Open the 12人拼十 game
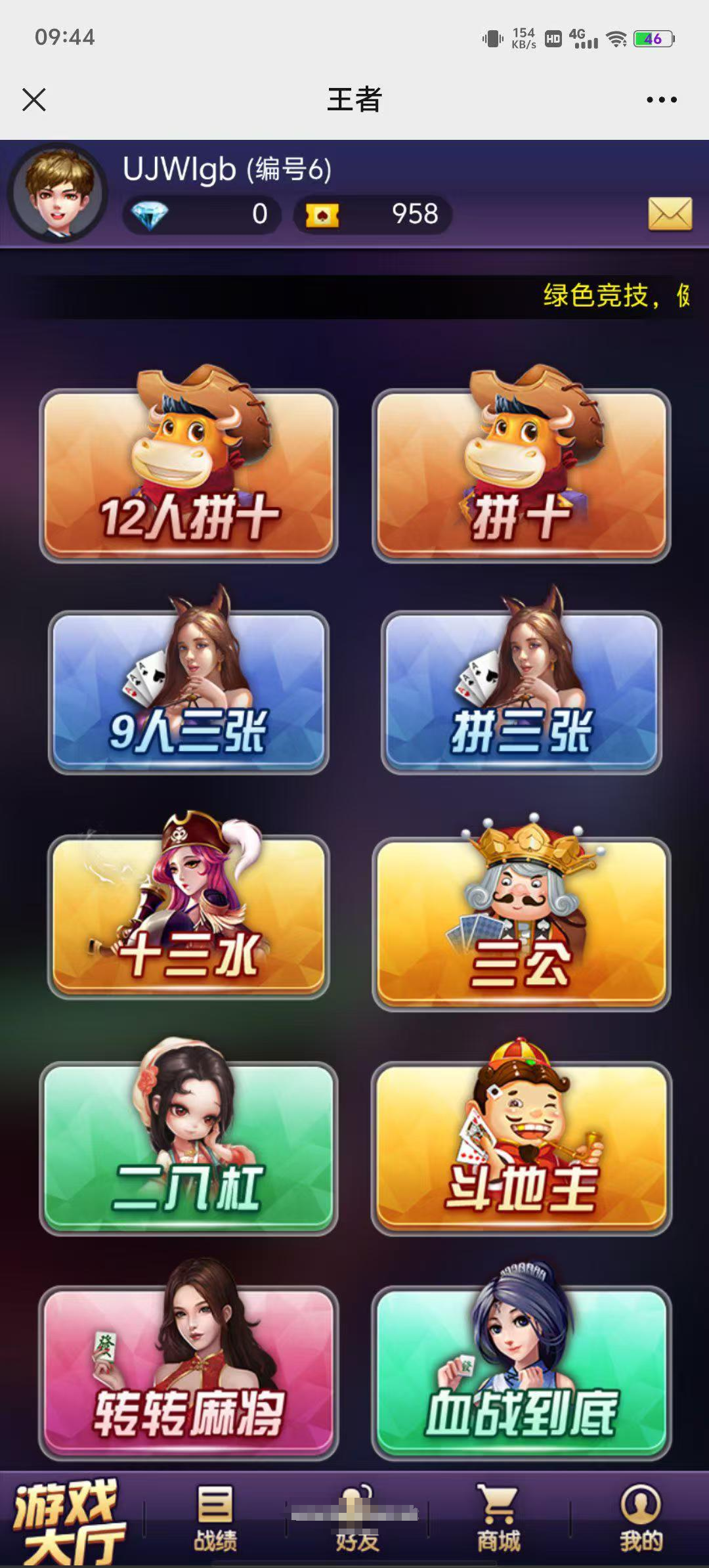Image resolution: width=709 pixels, height=1568 pixels. (188, 475)
